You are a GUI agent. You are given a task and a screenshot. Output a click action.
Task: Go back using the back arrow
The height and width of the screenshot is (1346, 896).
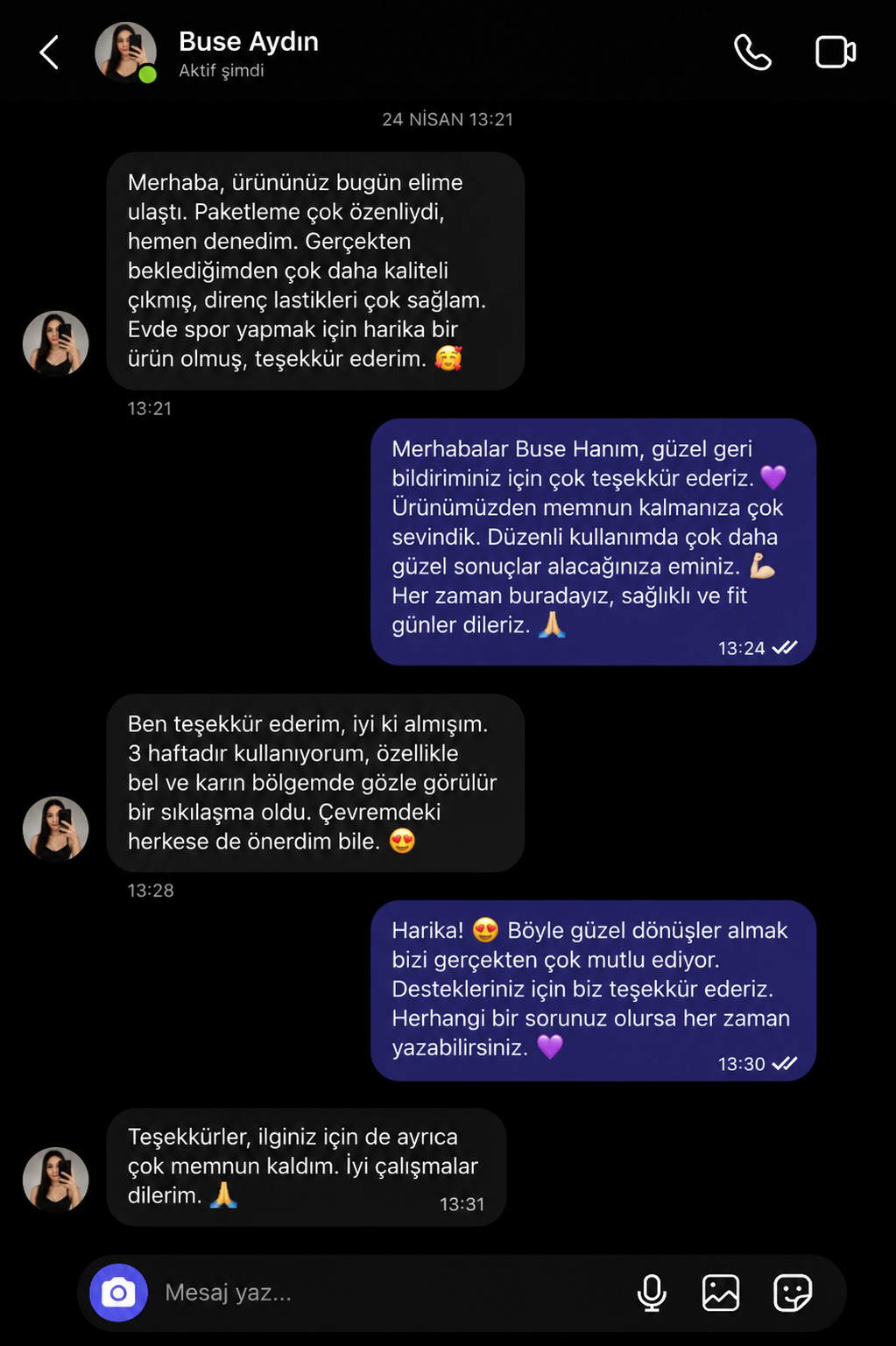coord(50,53)
